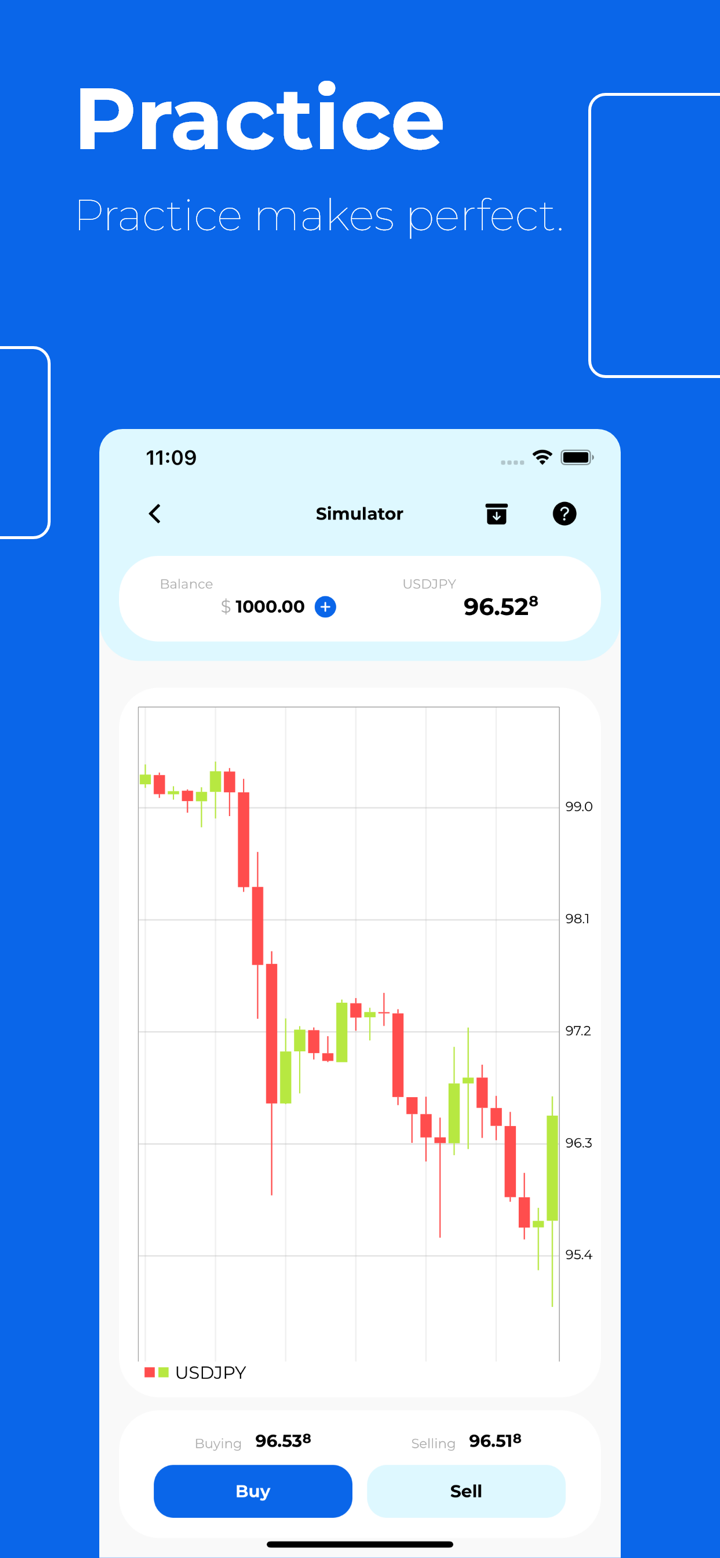Select the Simulator title in the header

(x=359, y=513)
